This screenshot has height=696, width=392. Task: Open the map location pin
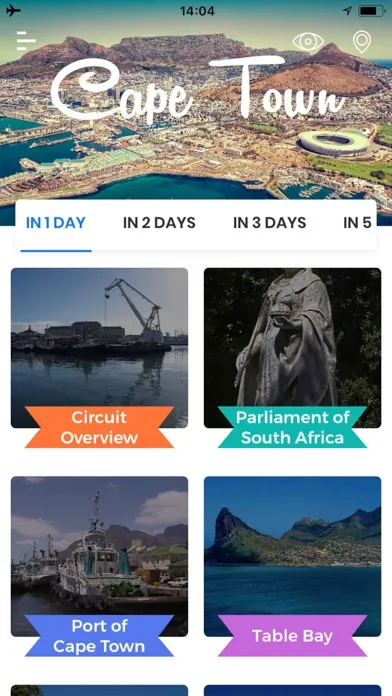pyautogui.click(x=362, y=42)
